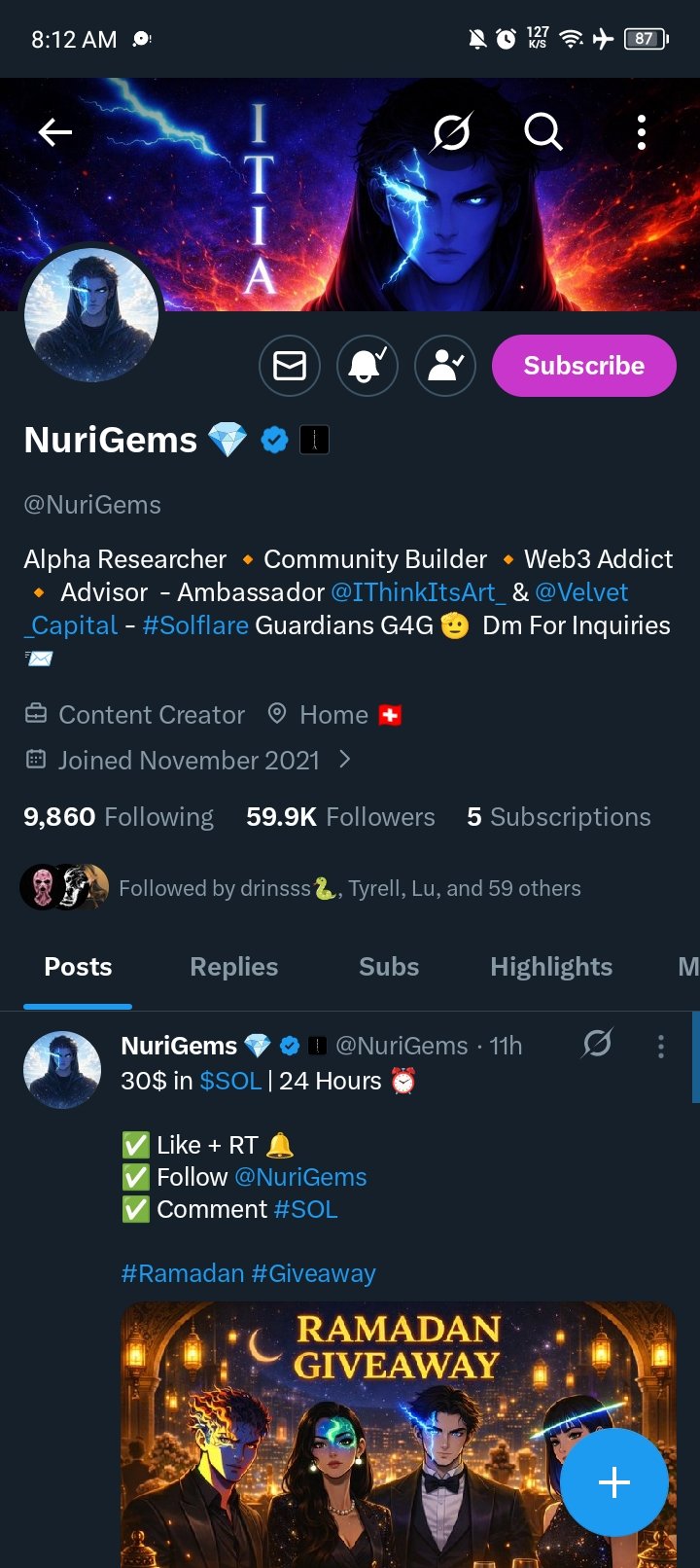Open Grok icon in profile header
The height and width of the screenshot is (1568, 700).
coord(452,131)
